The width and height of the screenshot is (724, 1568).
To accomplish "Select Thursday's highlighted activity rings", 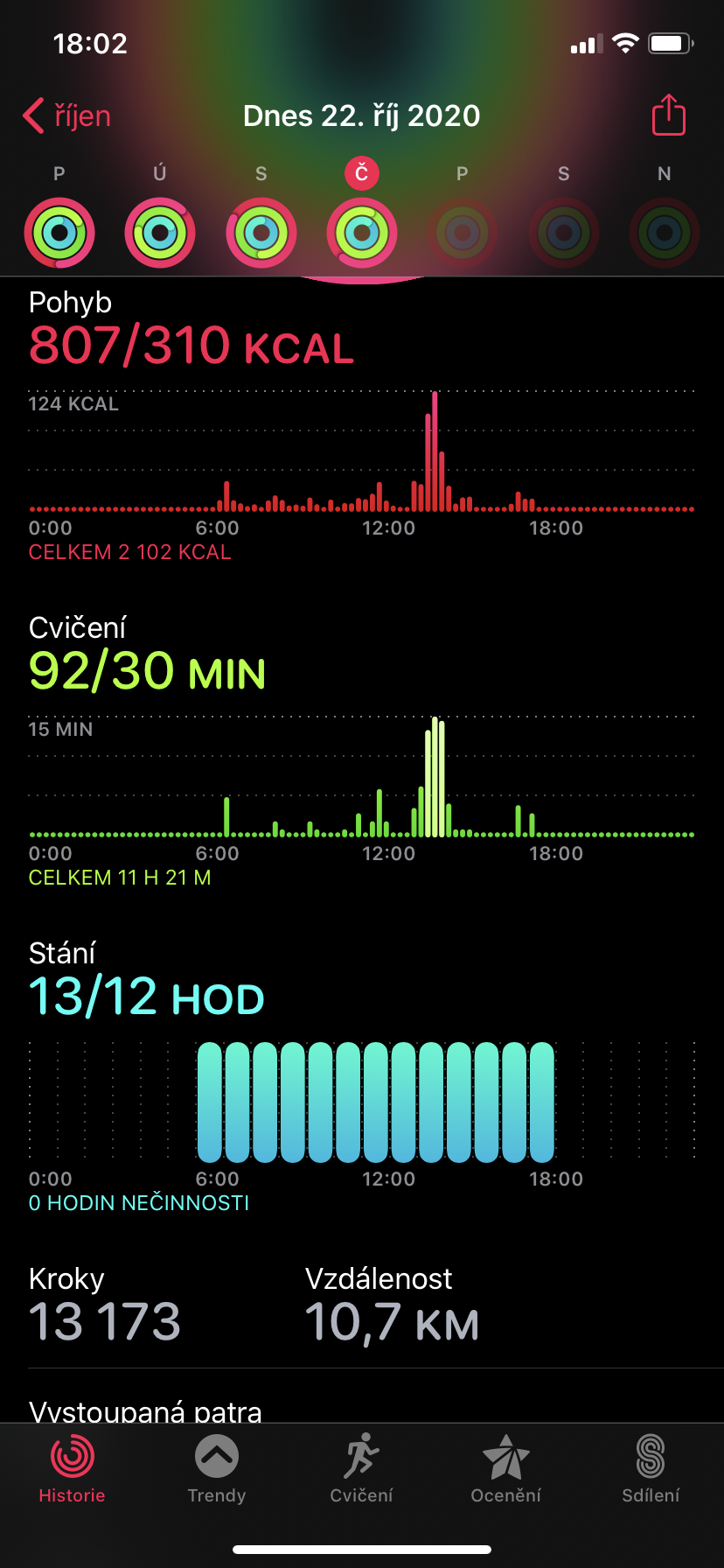I will (362, 233).
